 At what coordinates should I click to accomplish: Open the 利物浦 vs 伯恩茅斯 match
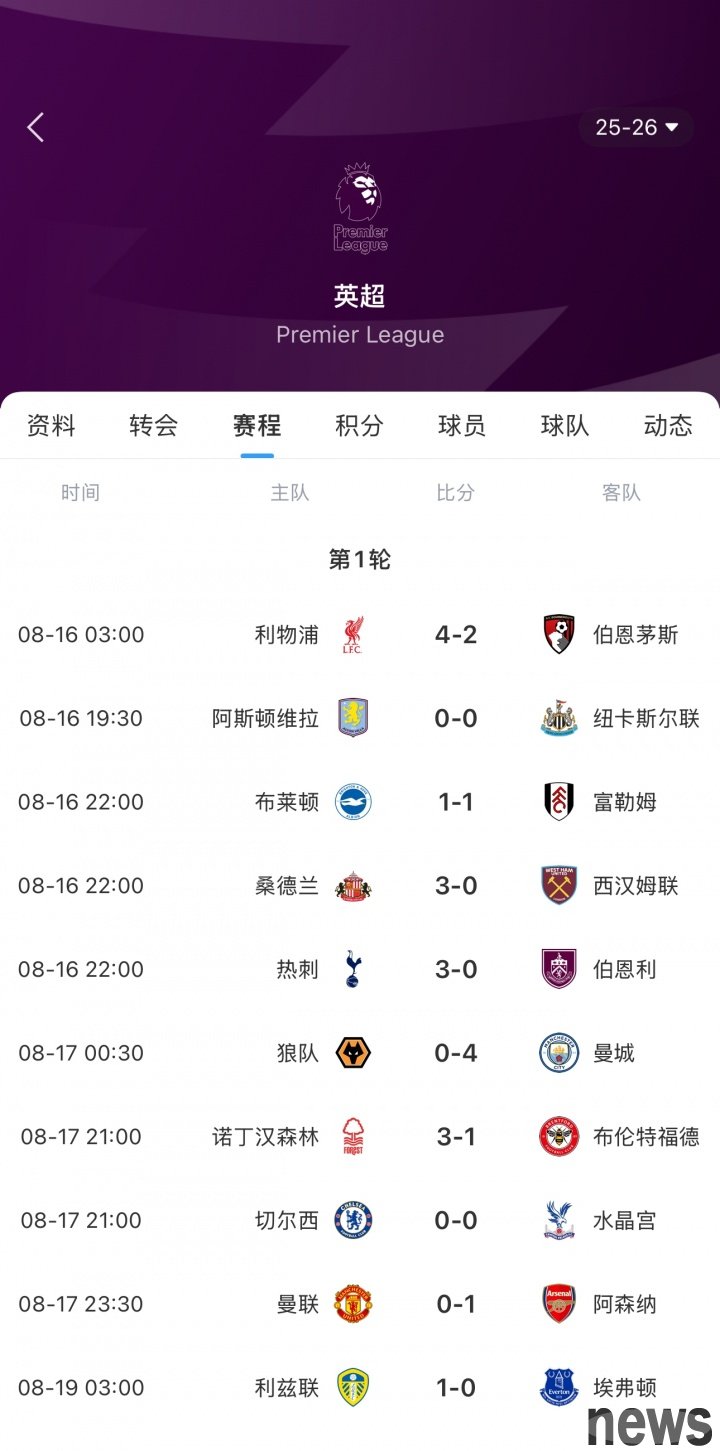[360, 635]
